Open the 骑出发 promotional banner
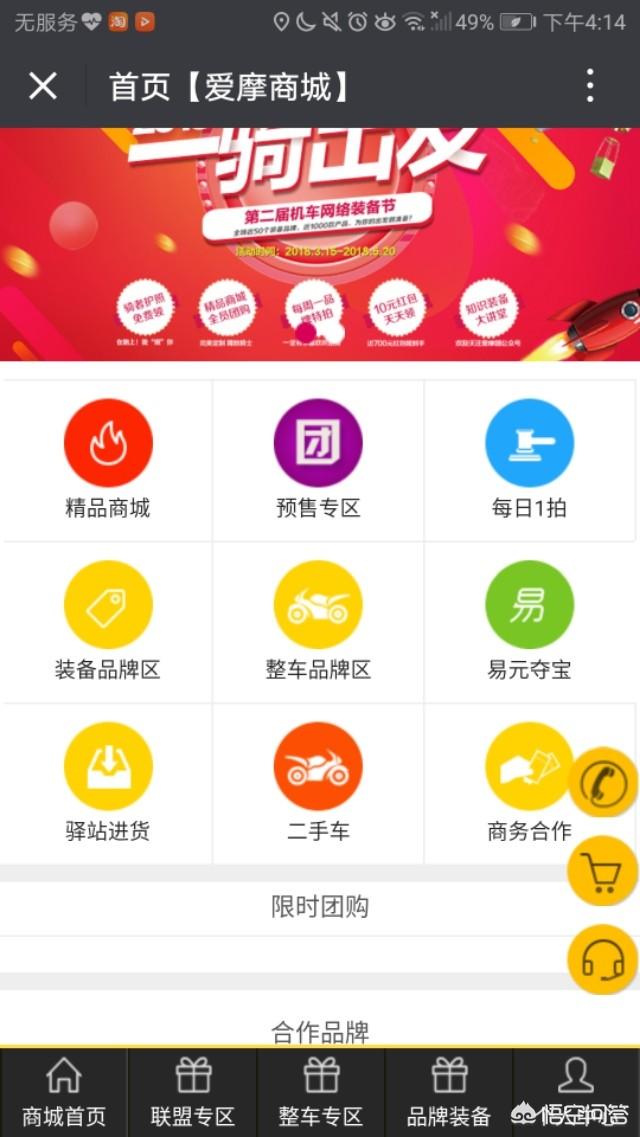The image size is (640, 1137). 320,244
